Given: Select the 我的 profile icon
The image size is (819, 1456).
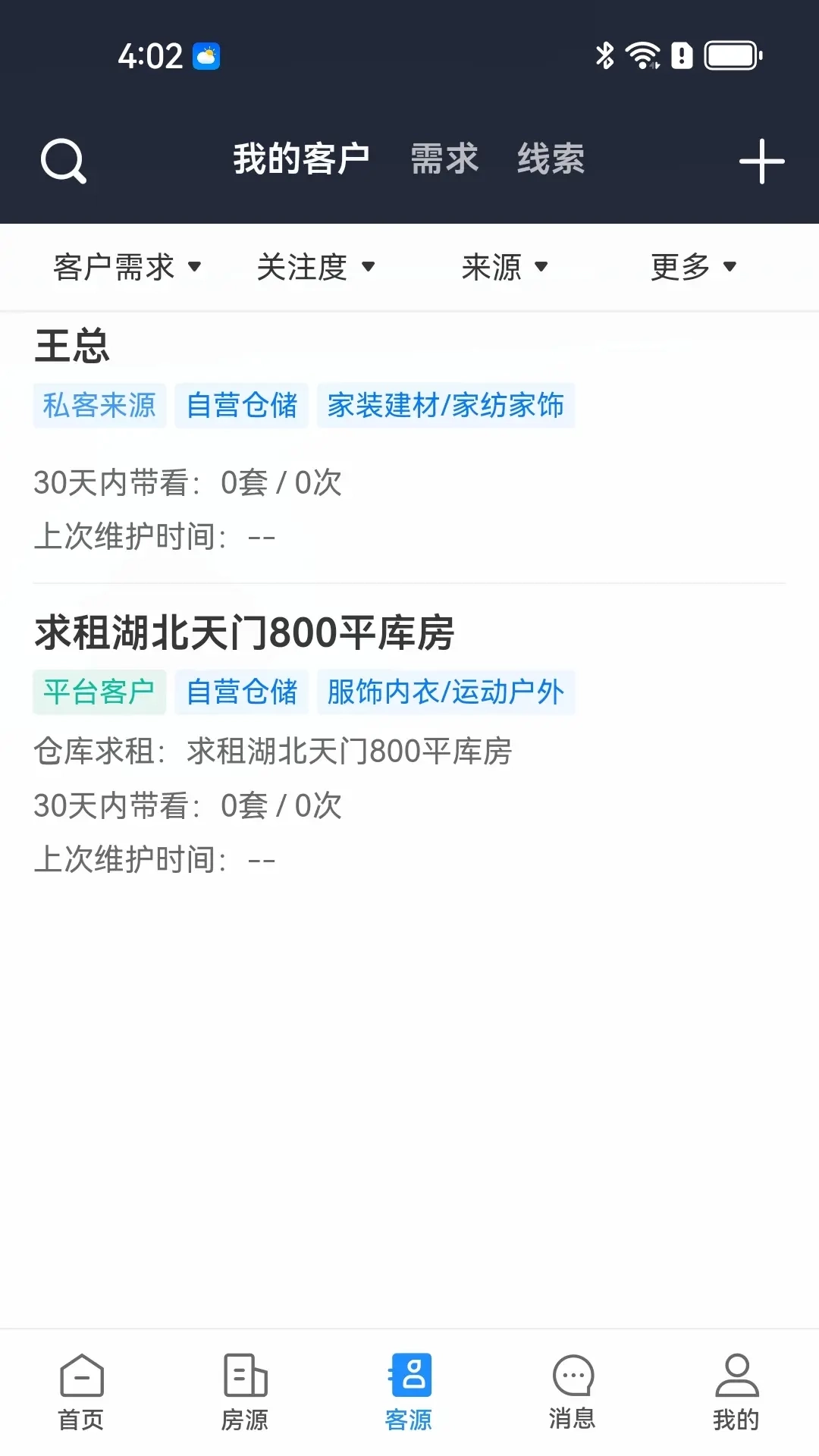Looking at the screenshot, I should pos(737,1391).
